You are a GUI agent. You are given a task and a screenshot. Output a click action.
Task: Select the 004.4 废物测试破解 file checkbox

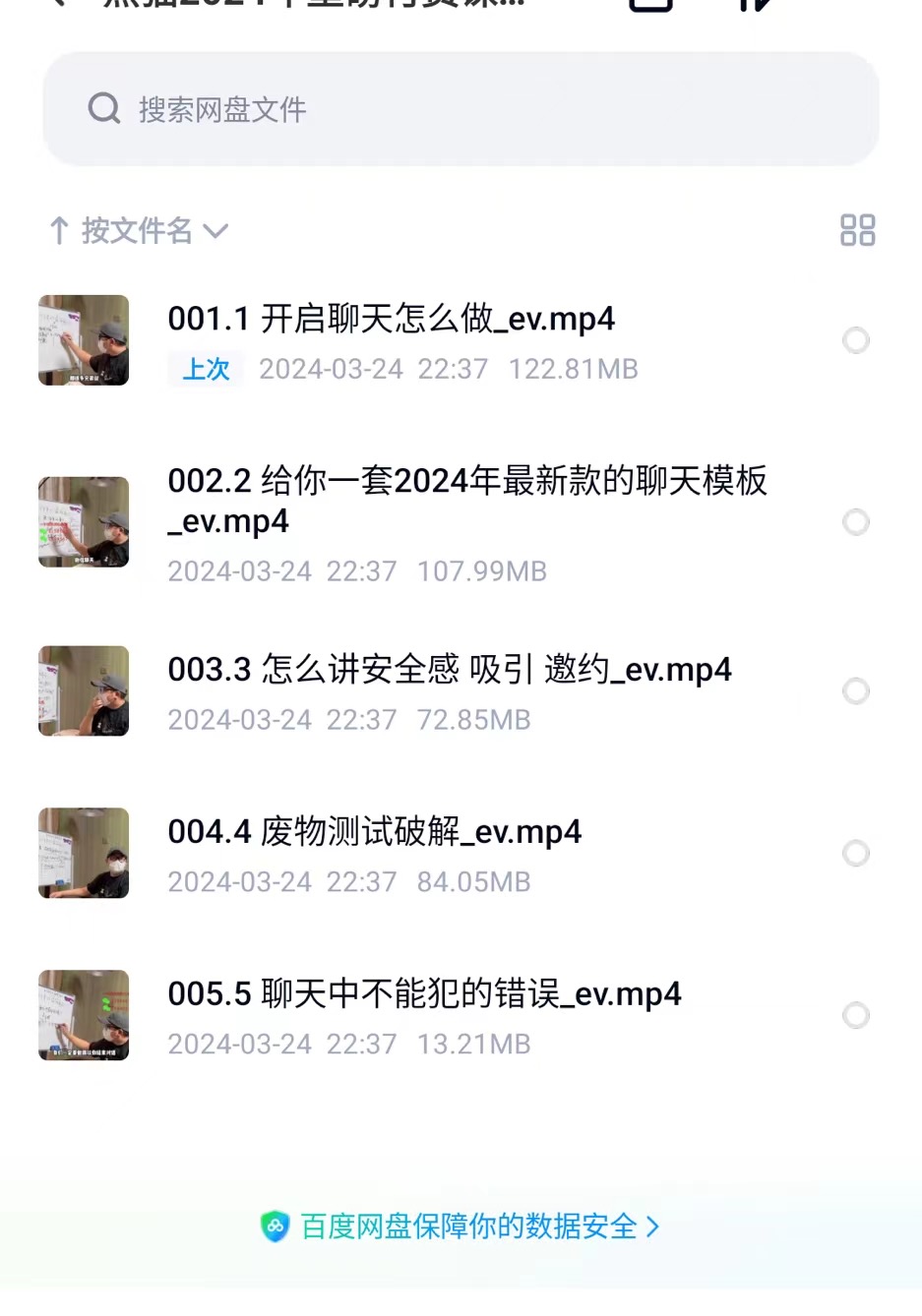click(x=856, y=853)
